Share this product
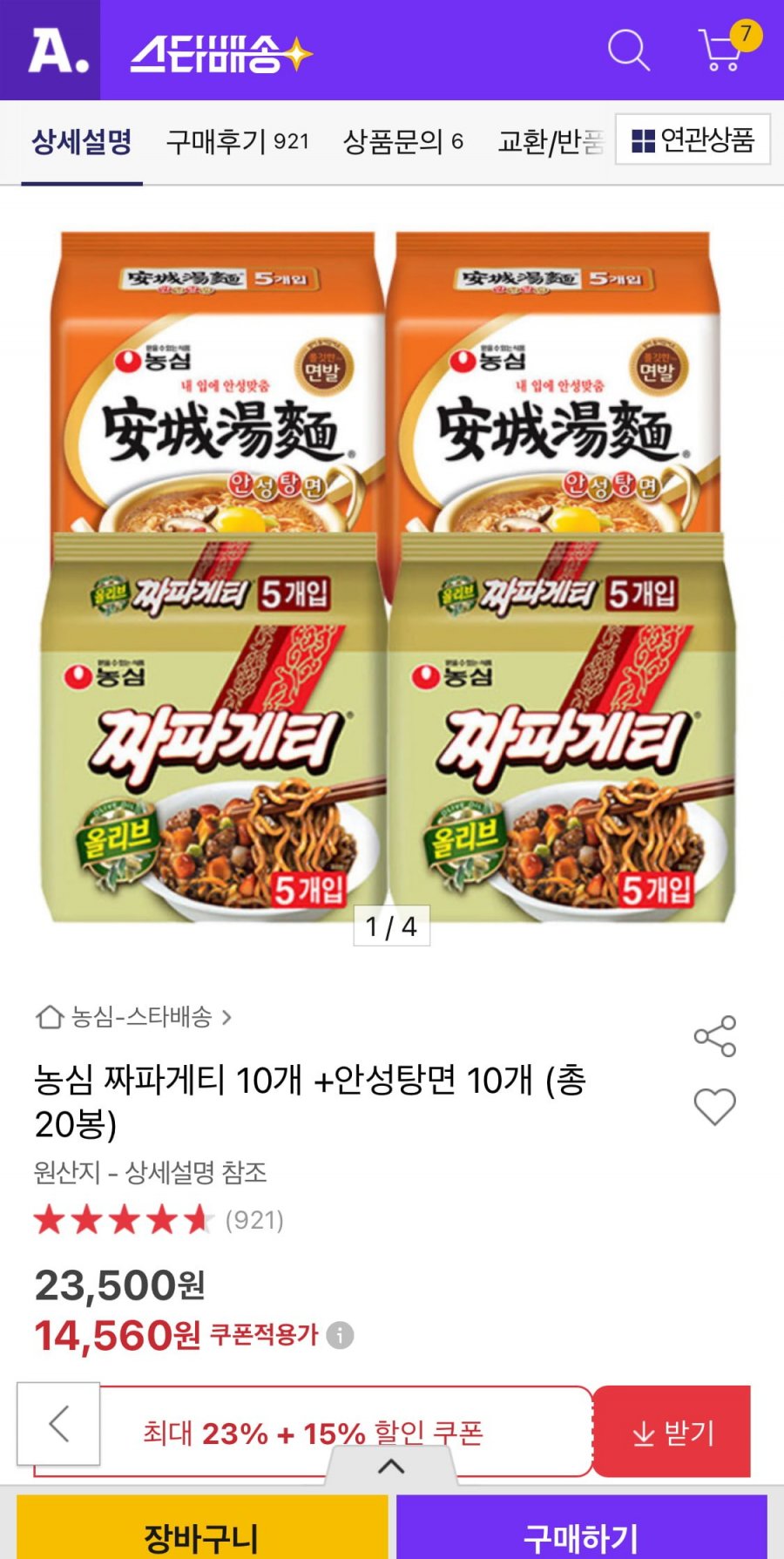Viewport: 784px width, 1559px height. 715,1036
